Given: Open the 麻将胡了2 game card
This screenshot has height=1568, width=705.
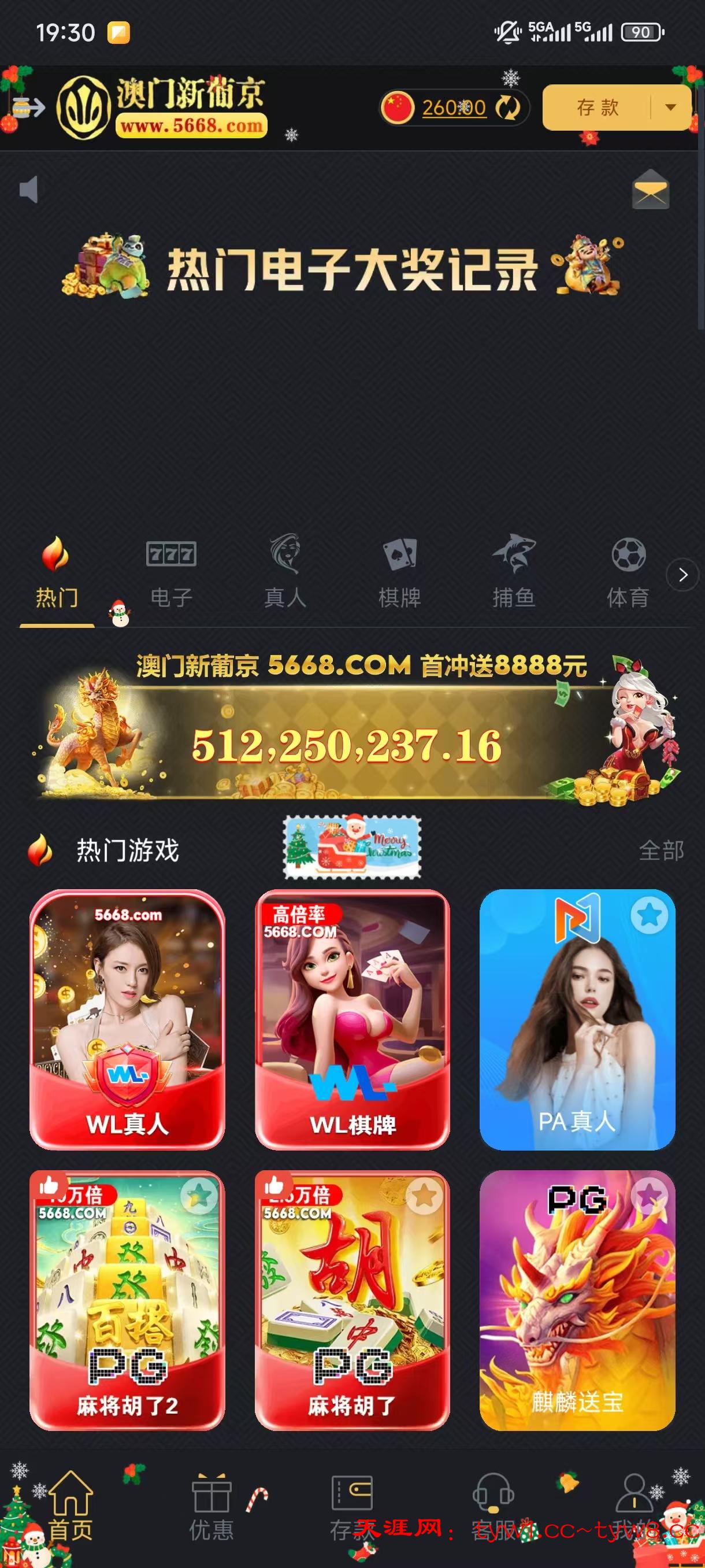Looking at the screenshot, I should pyautogui.click(x=127, y=1301).
